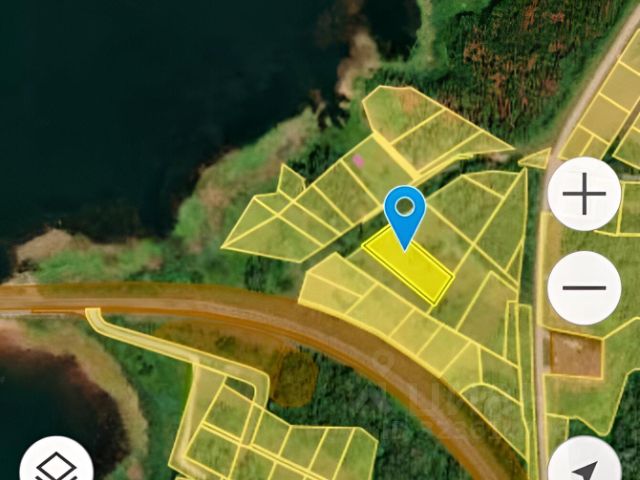Zoom out of the map
This screenshot has height=480, width=640.
tap(584, 288)
